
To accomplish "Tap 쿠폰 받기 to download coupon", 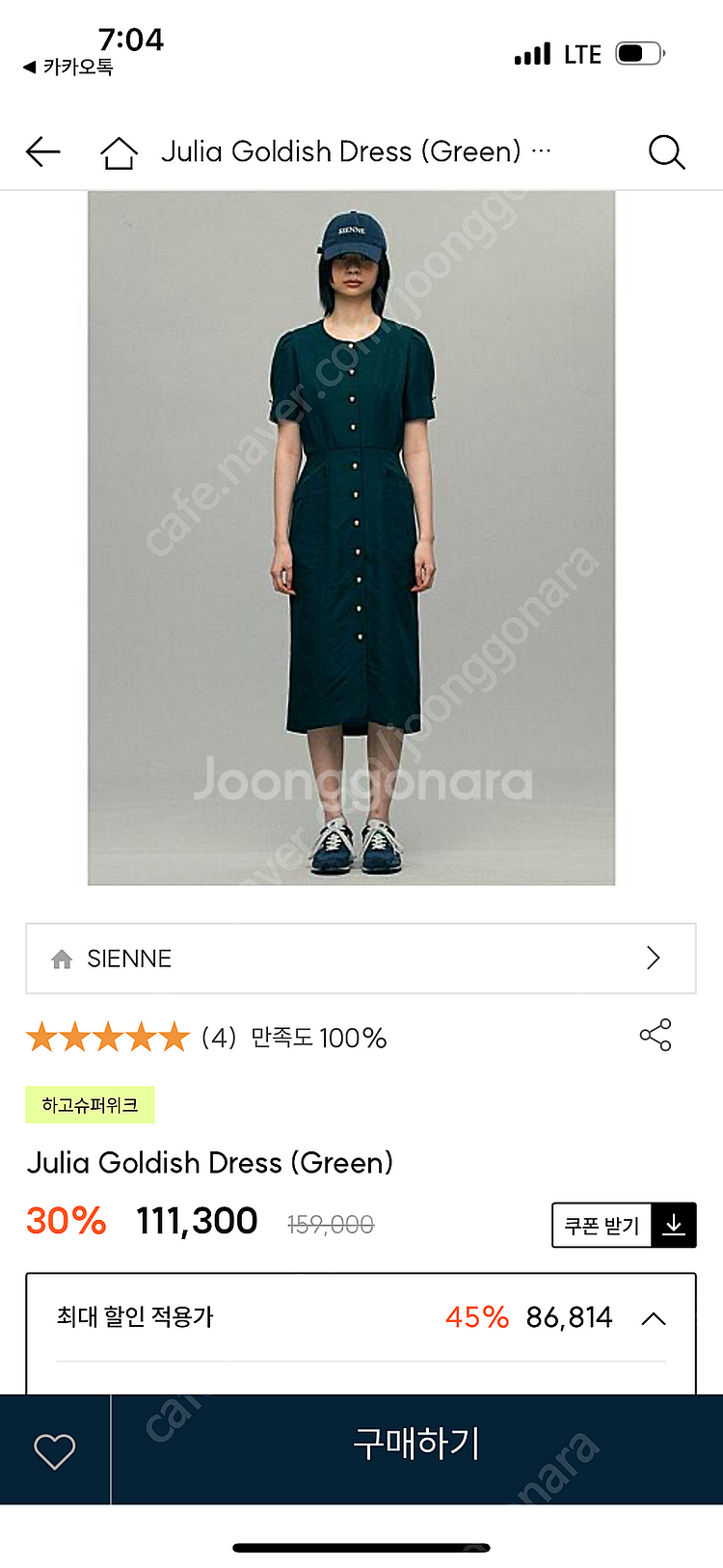I will click(x=623, y=1225).
